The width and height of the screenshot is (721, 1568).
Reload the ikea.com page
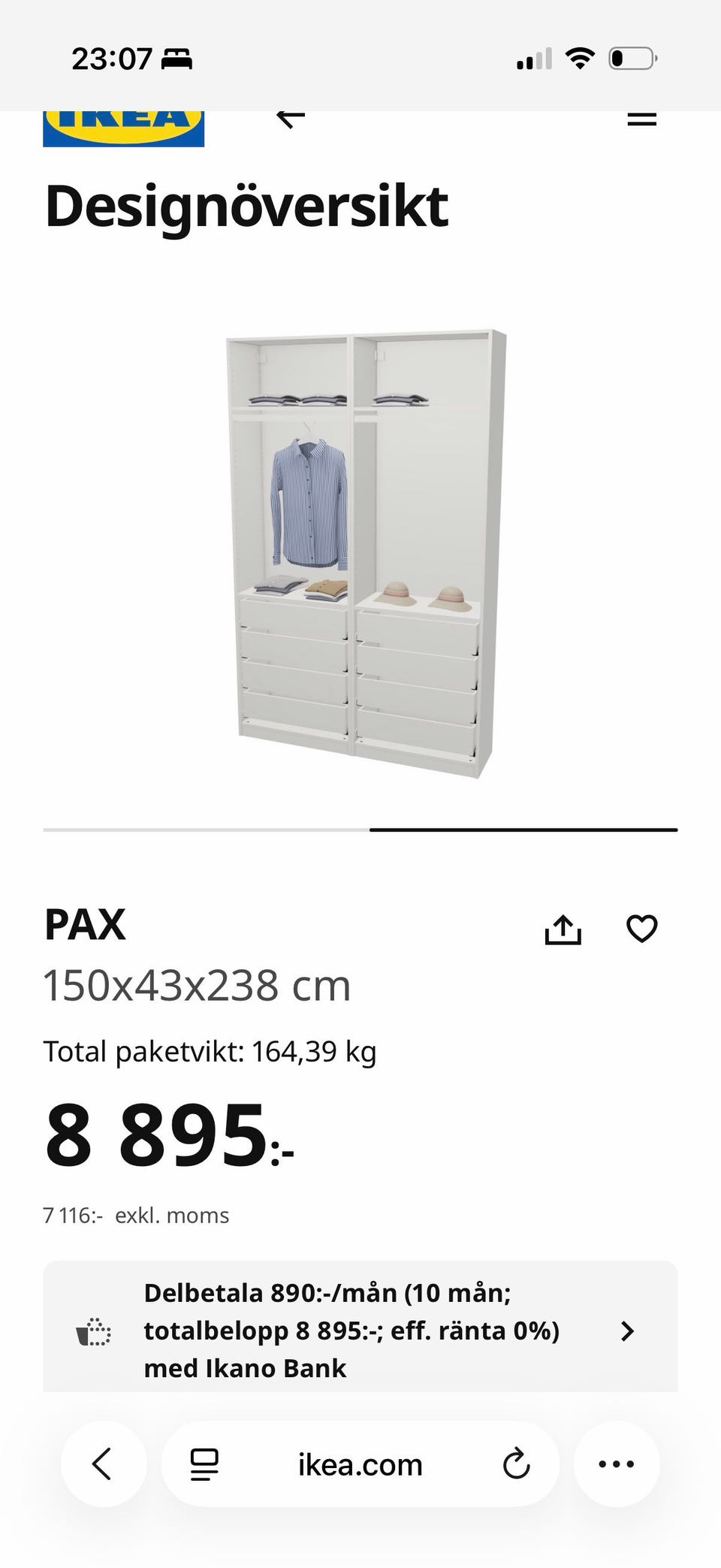516,1464
